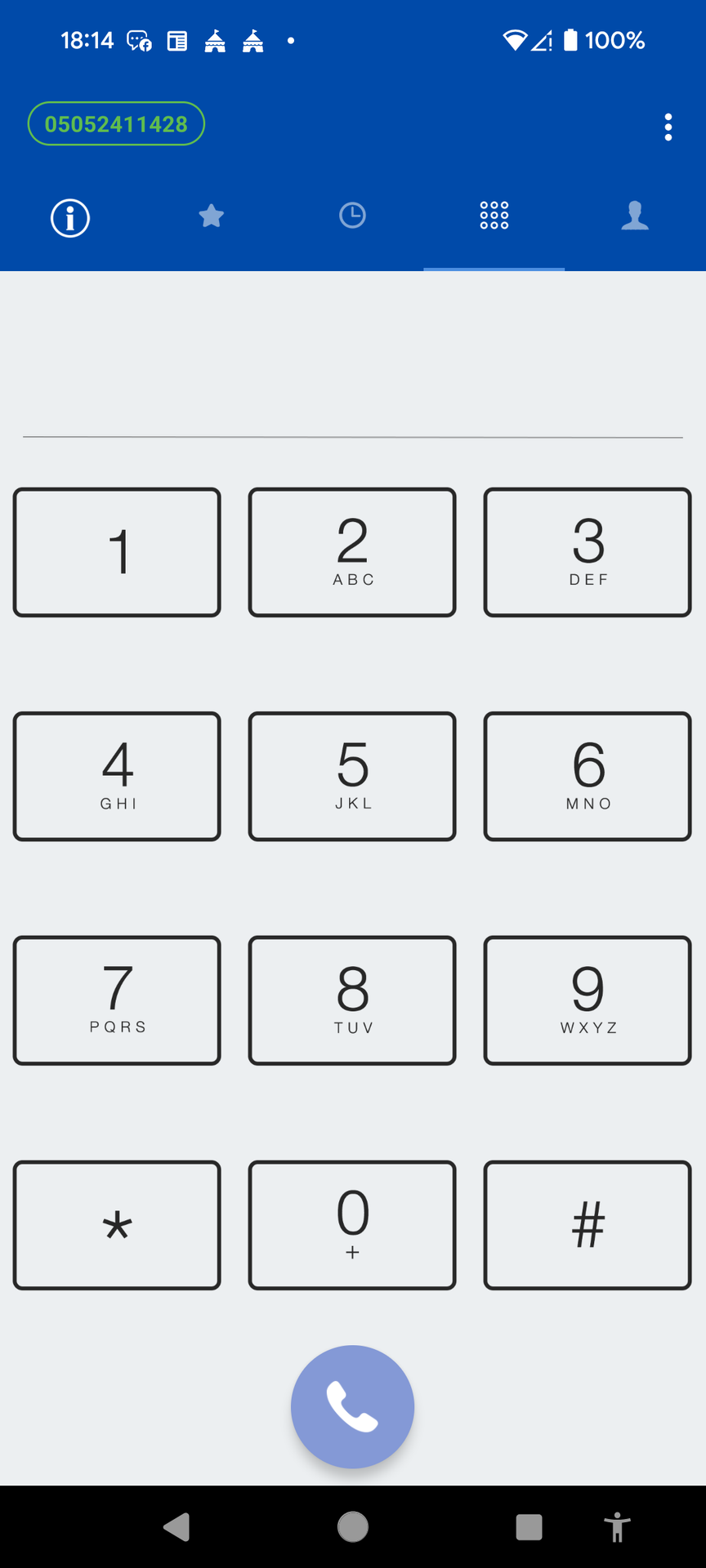
Task: Enter digit 5 JKL
Action: point(352,776)
